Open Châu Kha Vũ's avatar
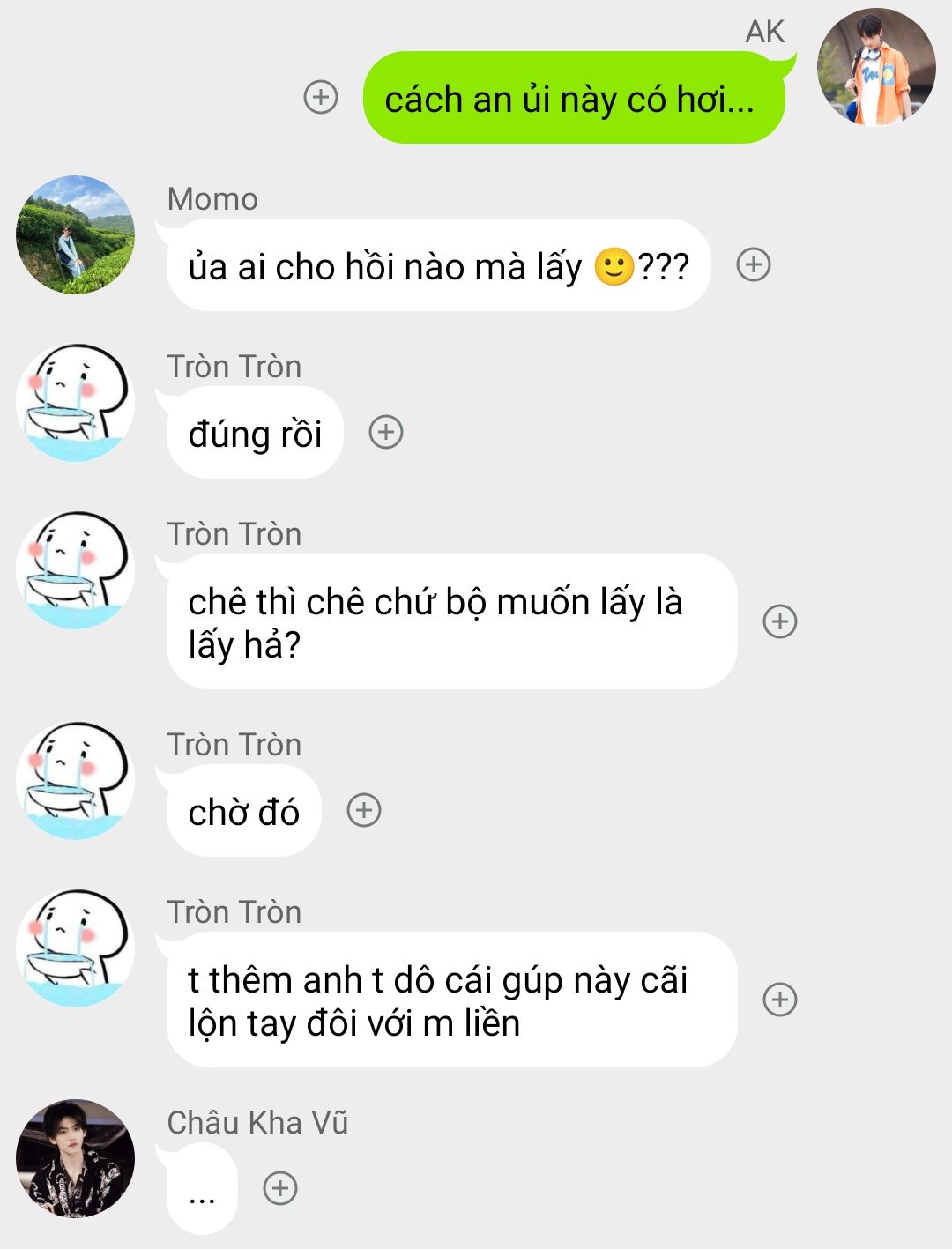Viewport: 952px width, 1249px height. [76, 1158]
